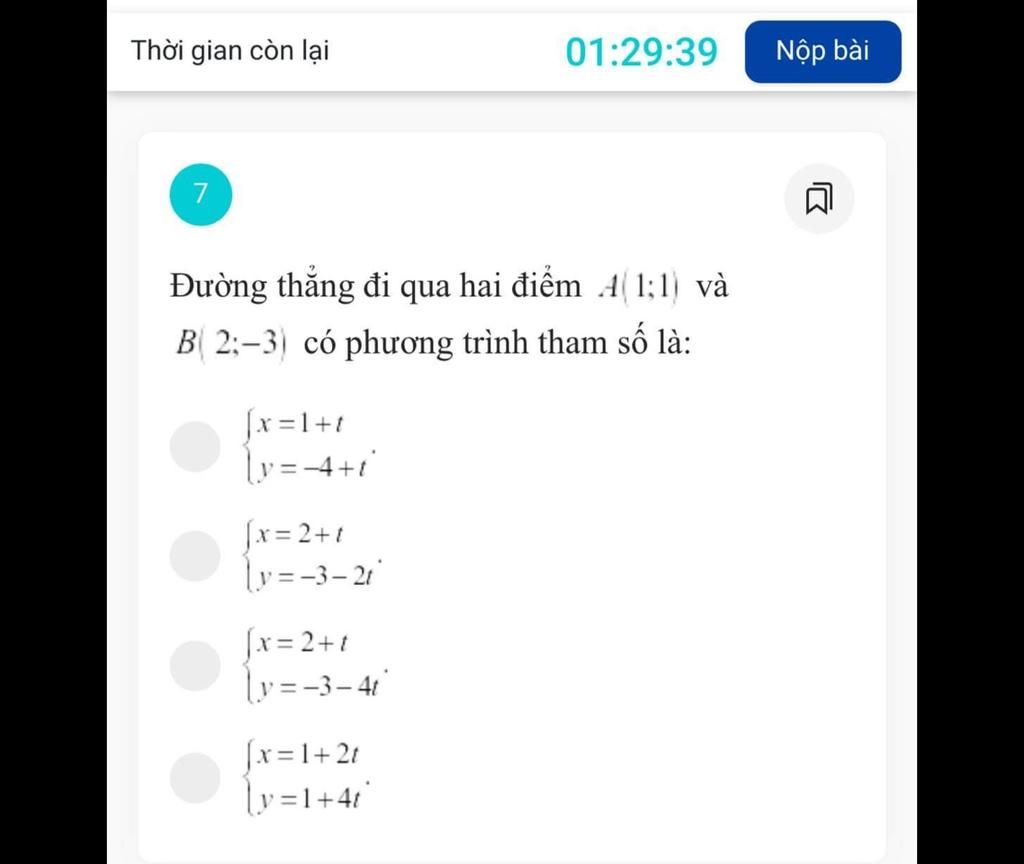Bookmark question 7
The image size is (1024, 864).
(x=818, y=198)
